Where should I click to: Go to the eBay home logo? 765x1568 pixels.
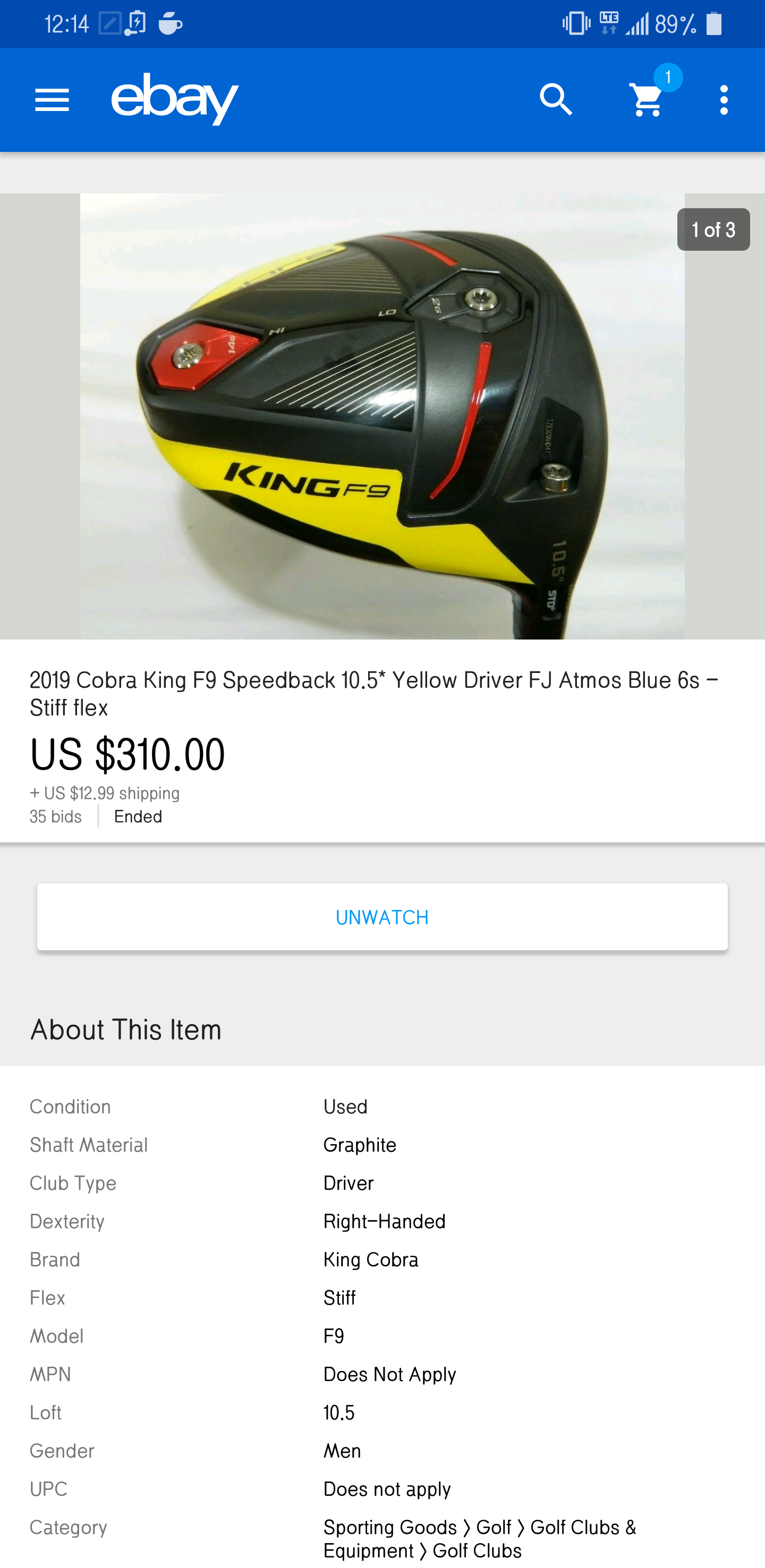[175, 99]
